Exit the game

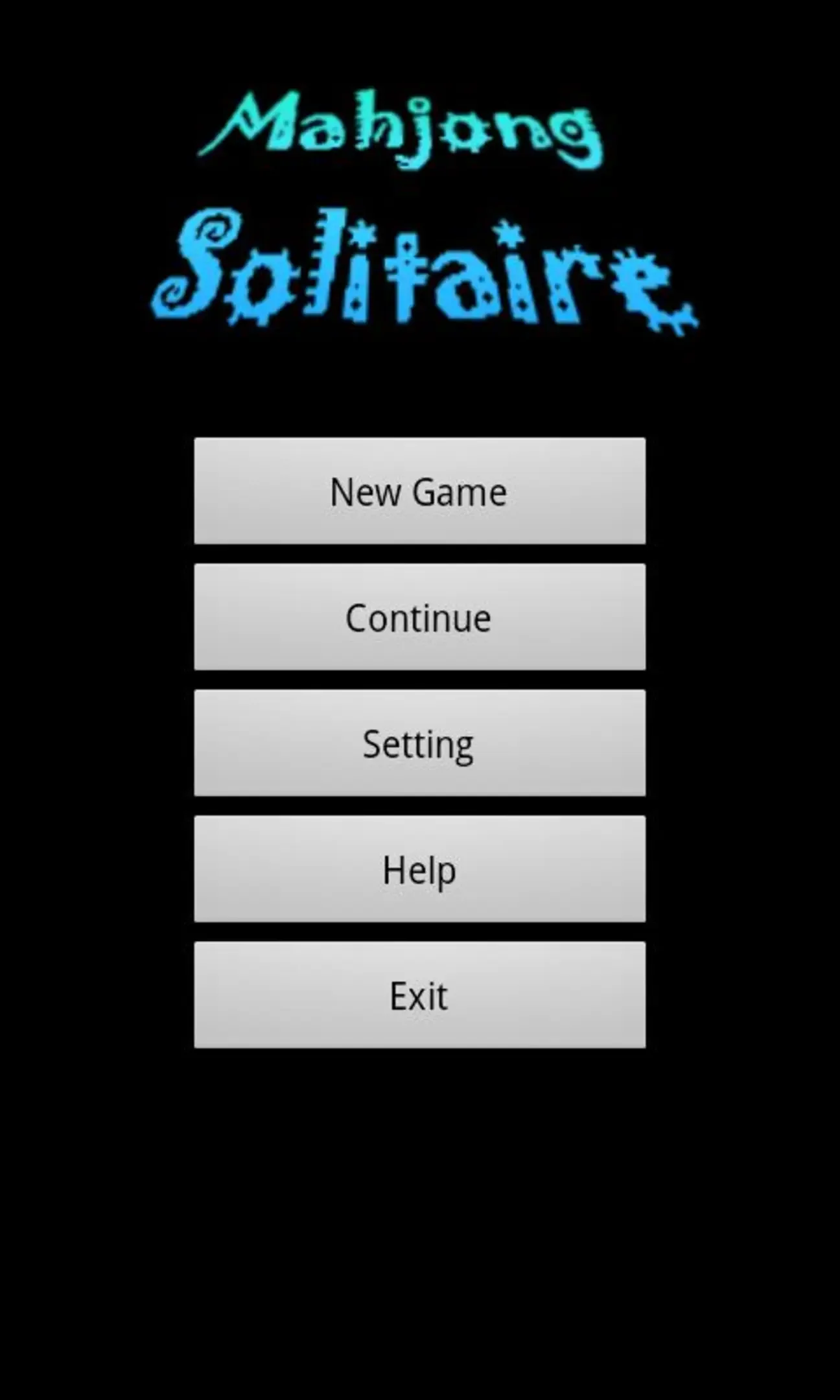419,995
